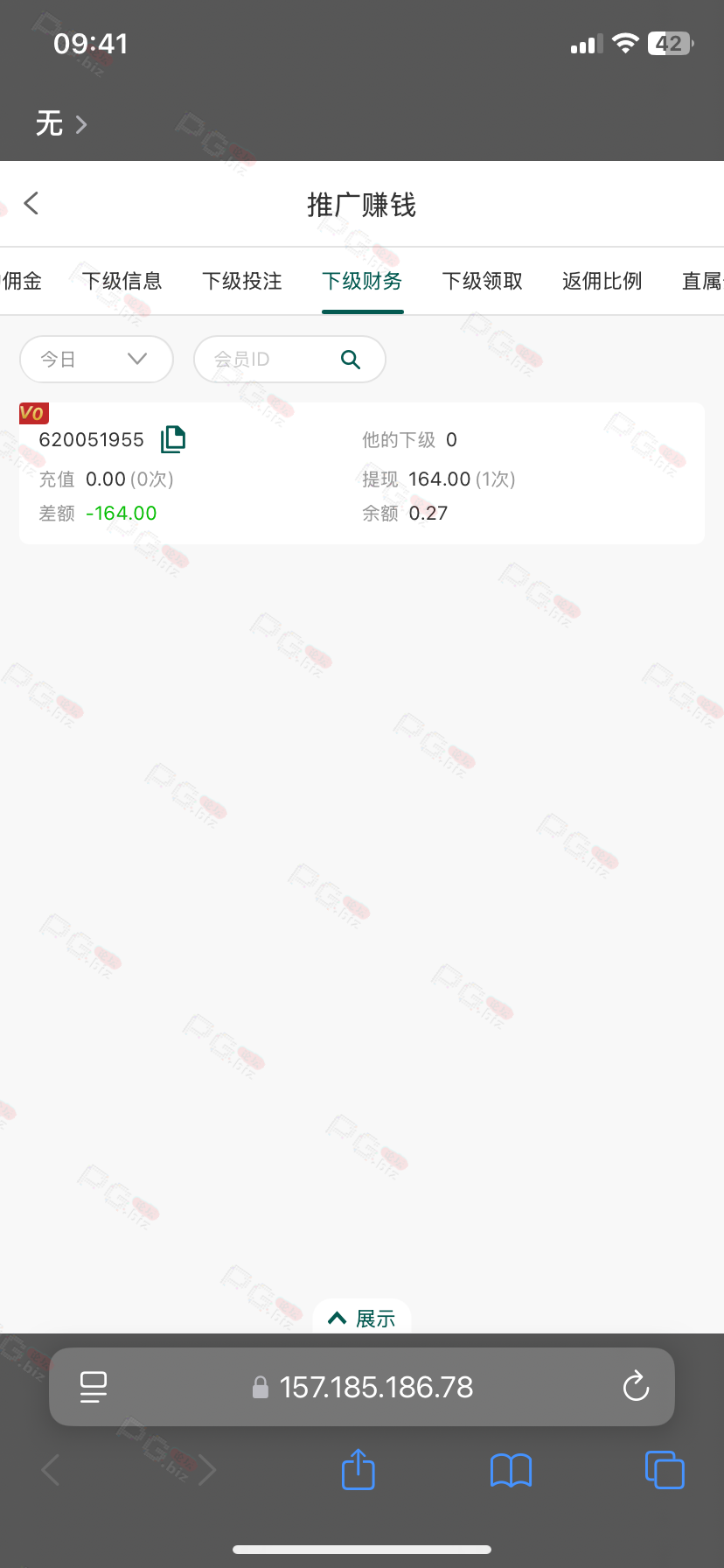Tap the member ID search magnifier
This screenshot has width=724, height=1568.
(x=351, y=359)
